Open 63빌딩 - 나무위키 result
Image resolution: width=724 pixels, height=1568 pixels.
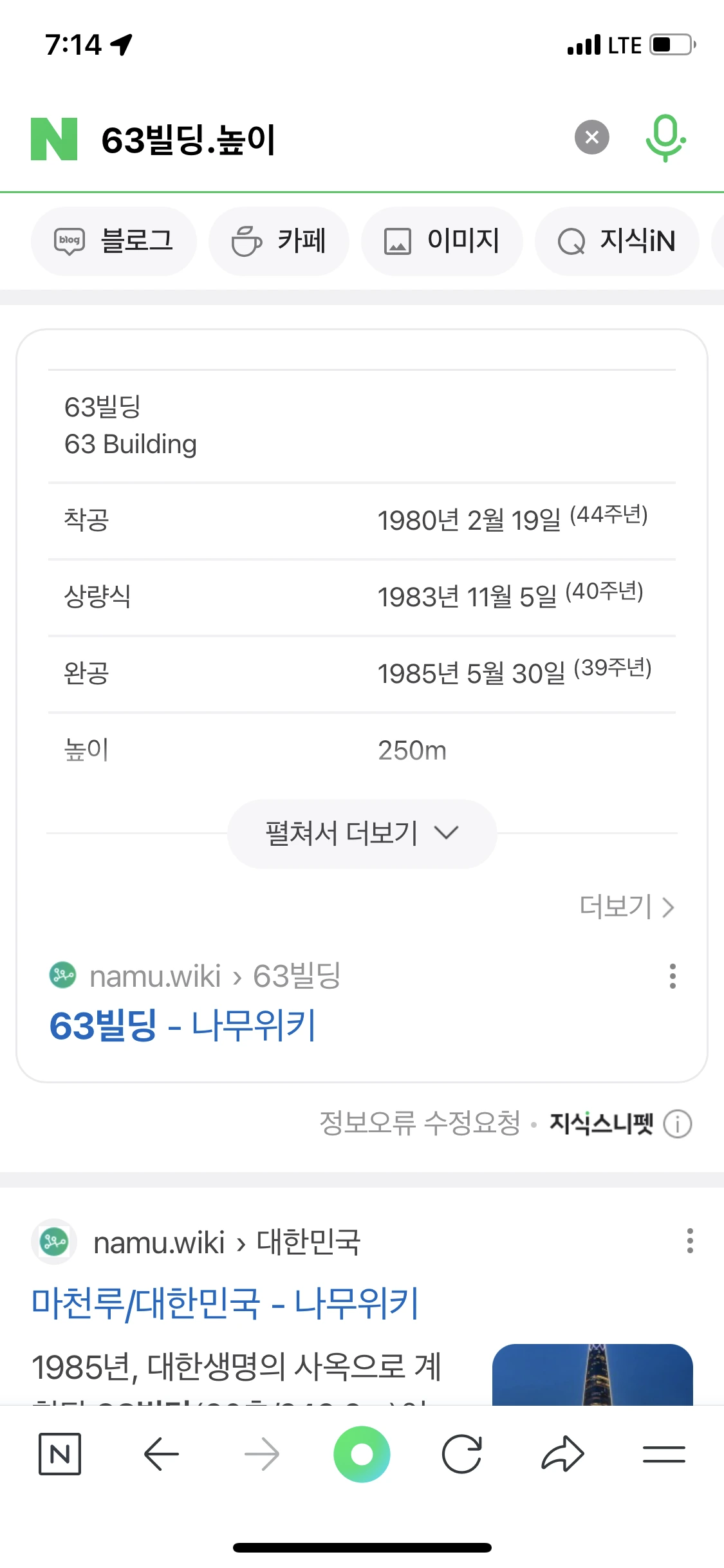[183, 1025]
